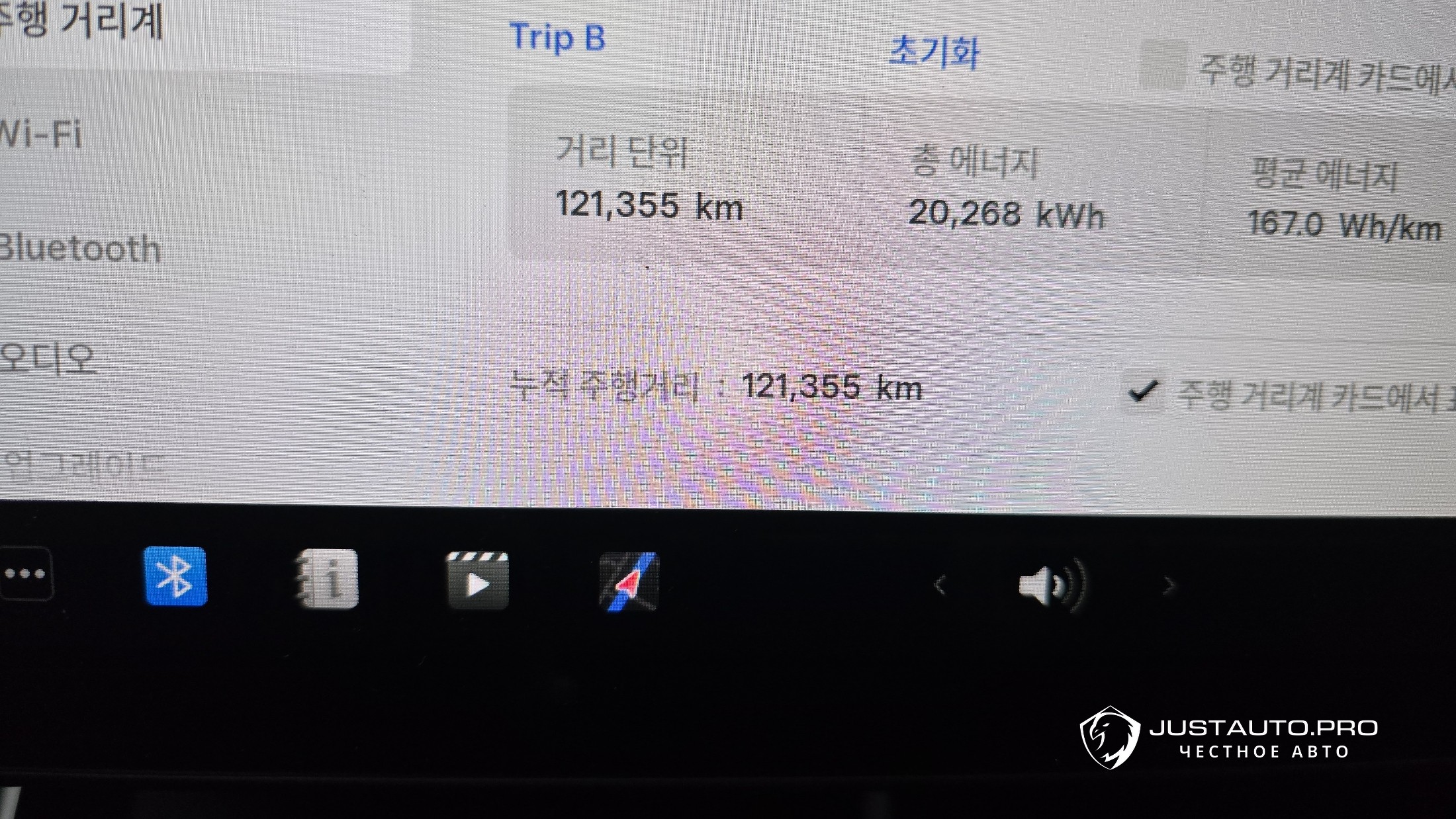Open the navigation map app
The image size is (1456, 819).
coord(629,582)
